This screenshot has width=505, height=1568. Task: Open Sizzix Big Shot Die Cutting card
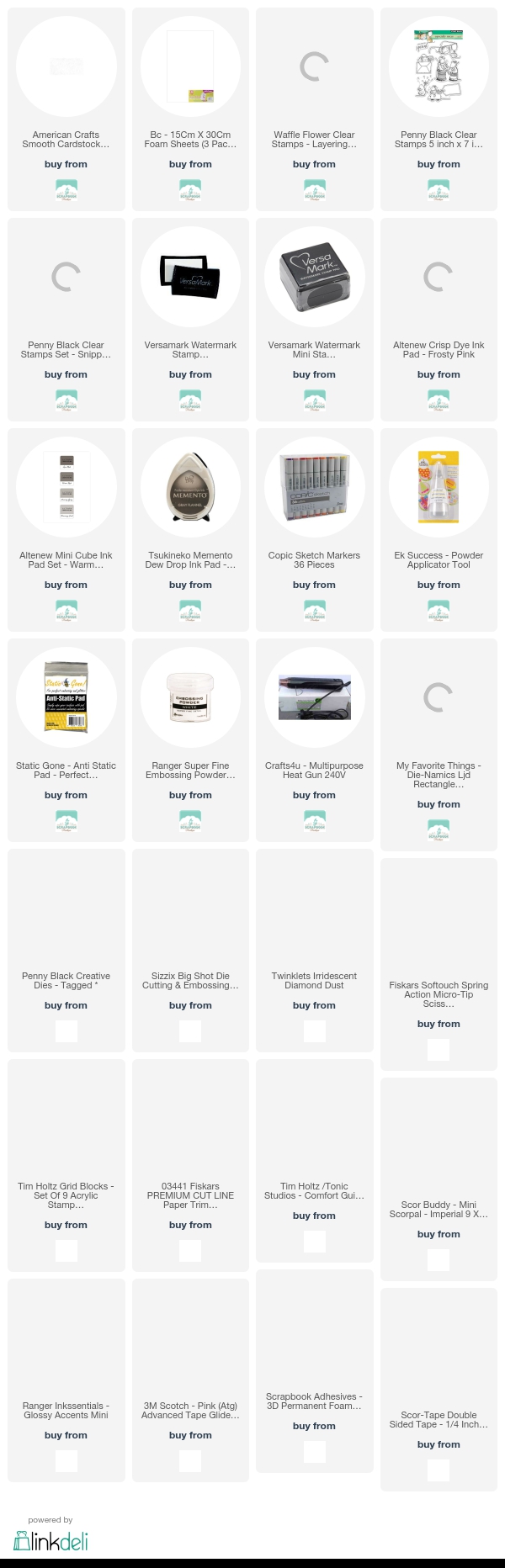tap(190, 980)
